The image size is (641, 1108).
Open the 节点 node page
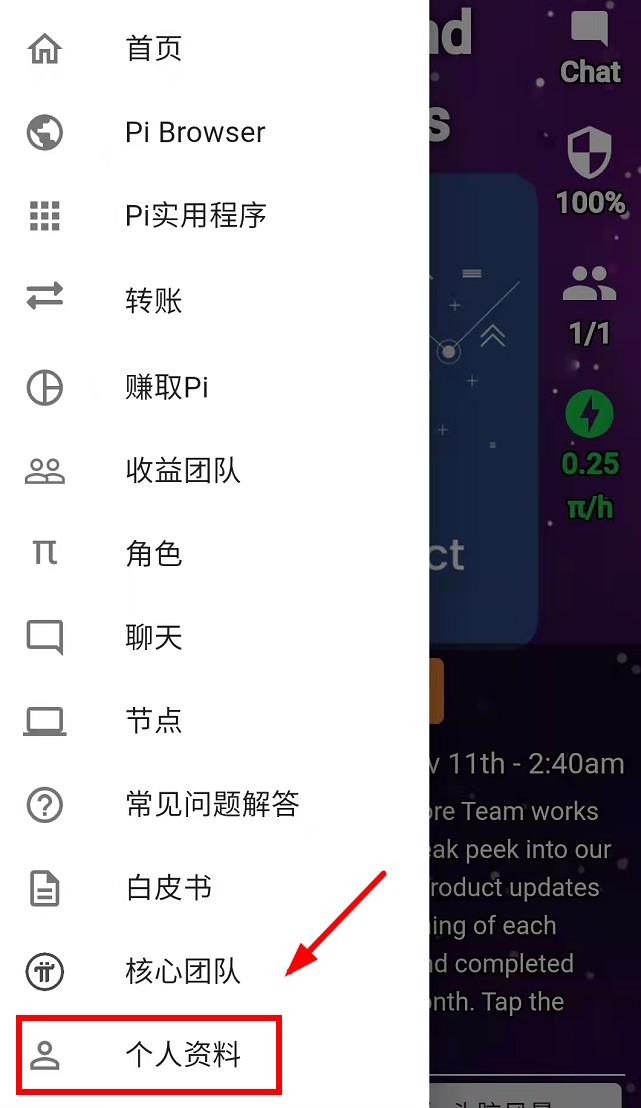click(153, 720)
